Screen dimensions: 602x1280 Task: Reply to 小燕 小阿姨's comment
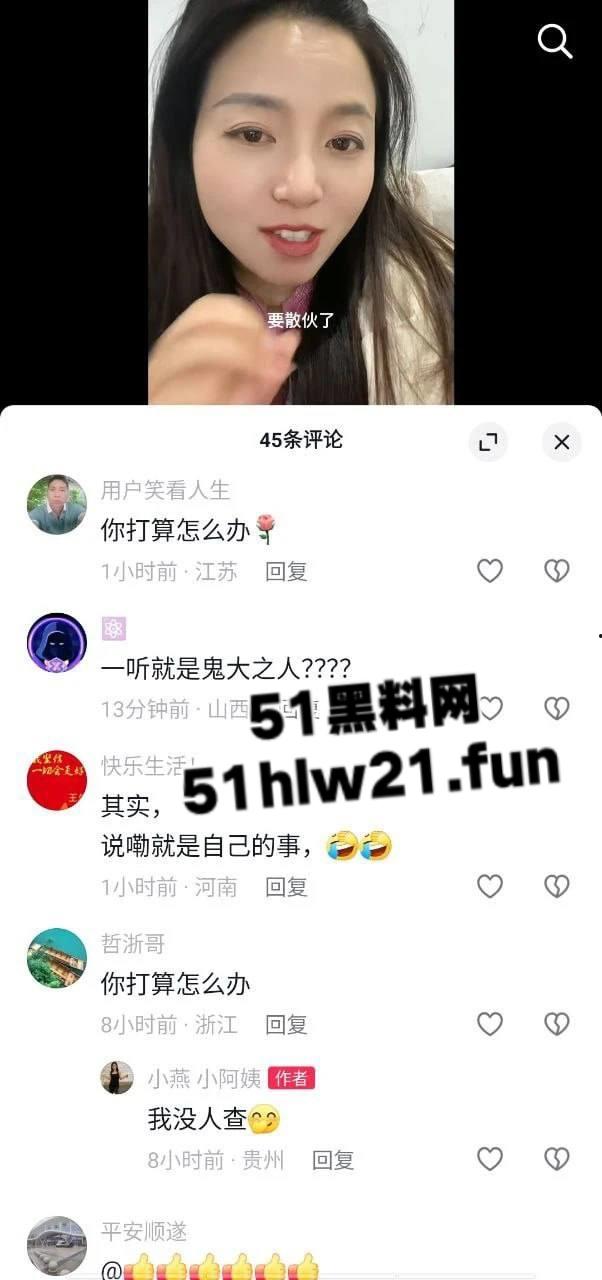333,1159
